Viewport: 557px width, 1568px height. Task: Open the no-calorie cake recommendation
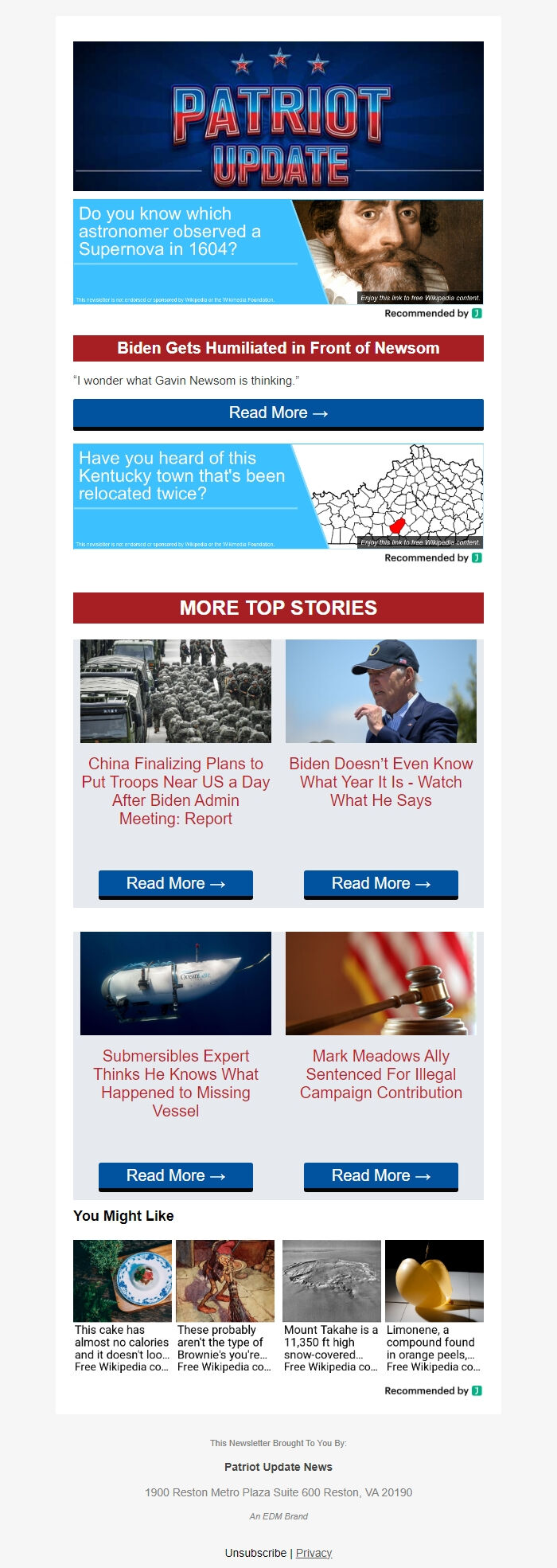(x=123, y=1305)
